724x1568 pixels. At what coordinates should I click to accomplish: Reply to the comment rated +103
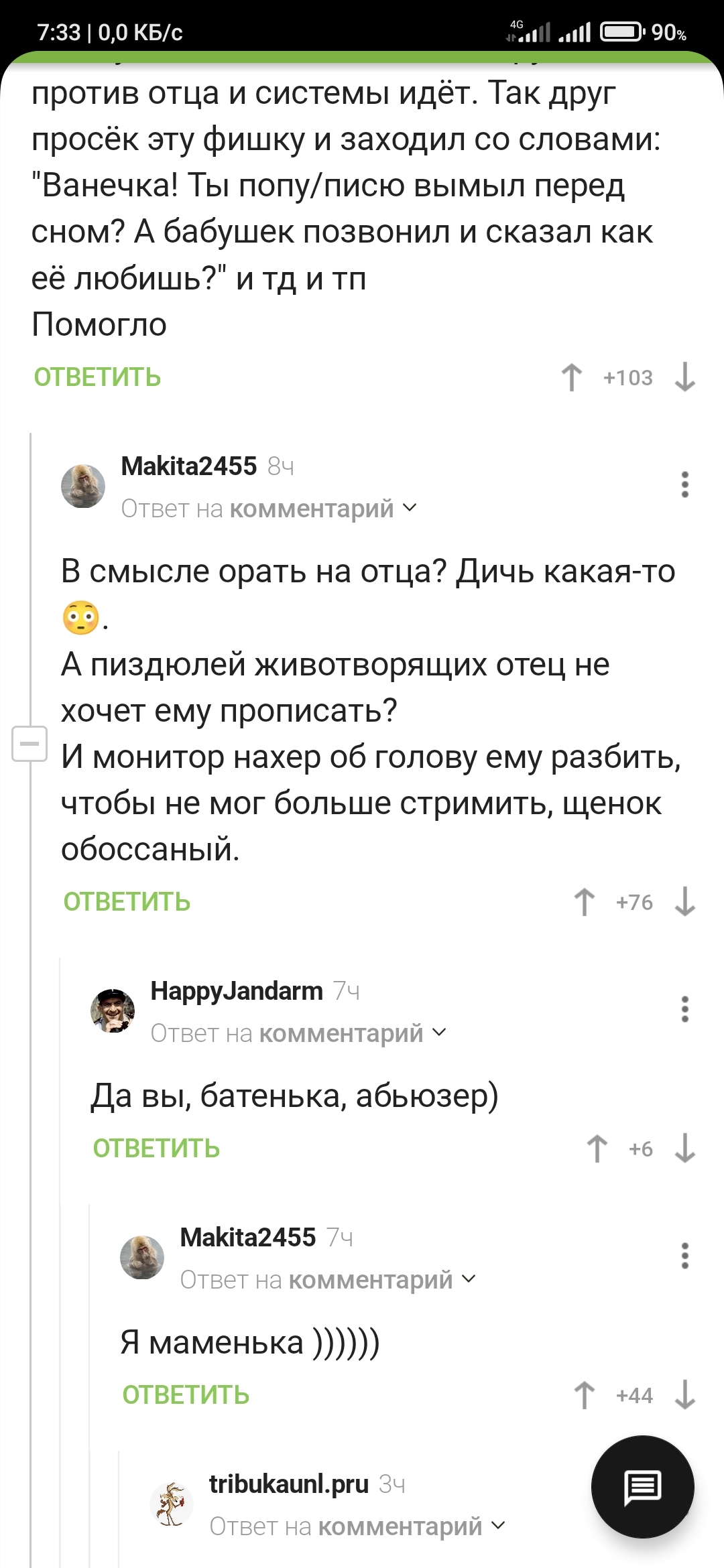click(x=97, y=377)
